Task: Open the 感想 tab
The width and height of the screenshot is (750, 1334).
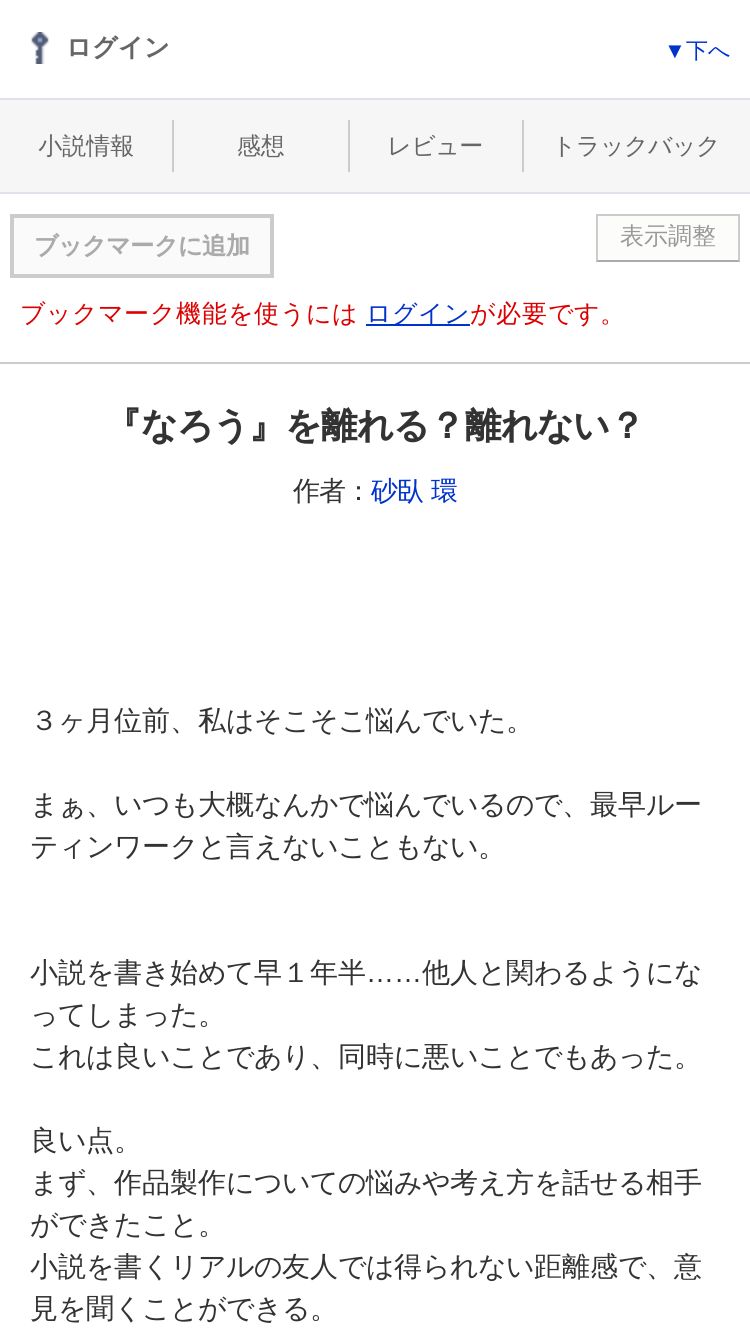Action: pyautogui.click(x=261, y=146)
